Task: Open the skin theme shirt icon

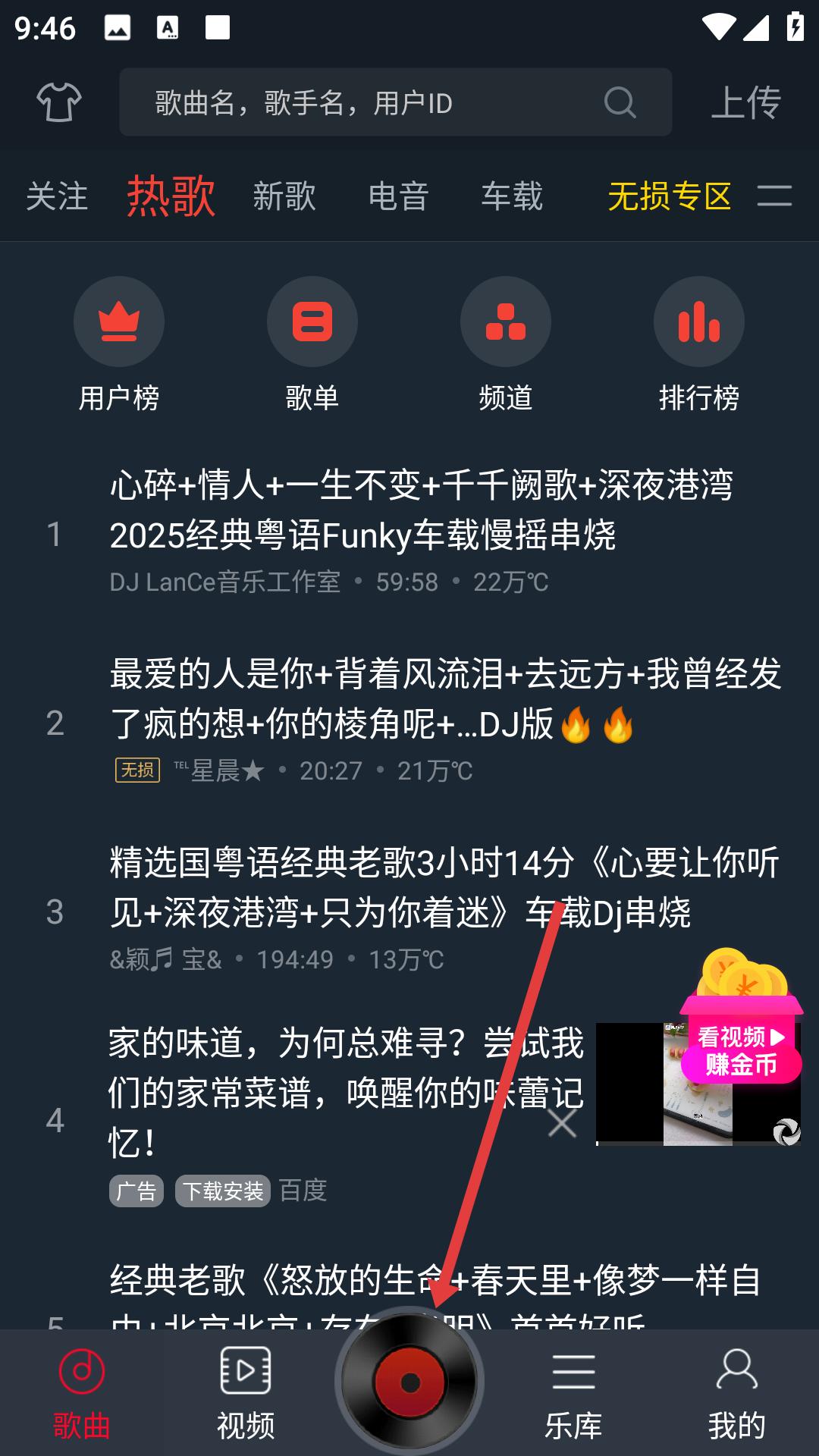Action: 59,102
